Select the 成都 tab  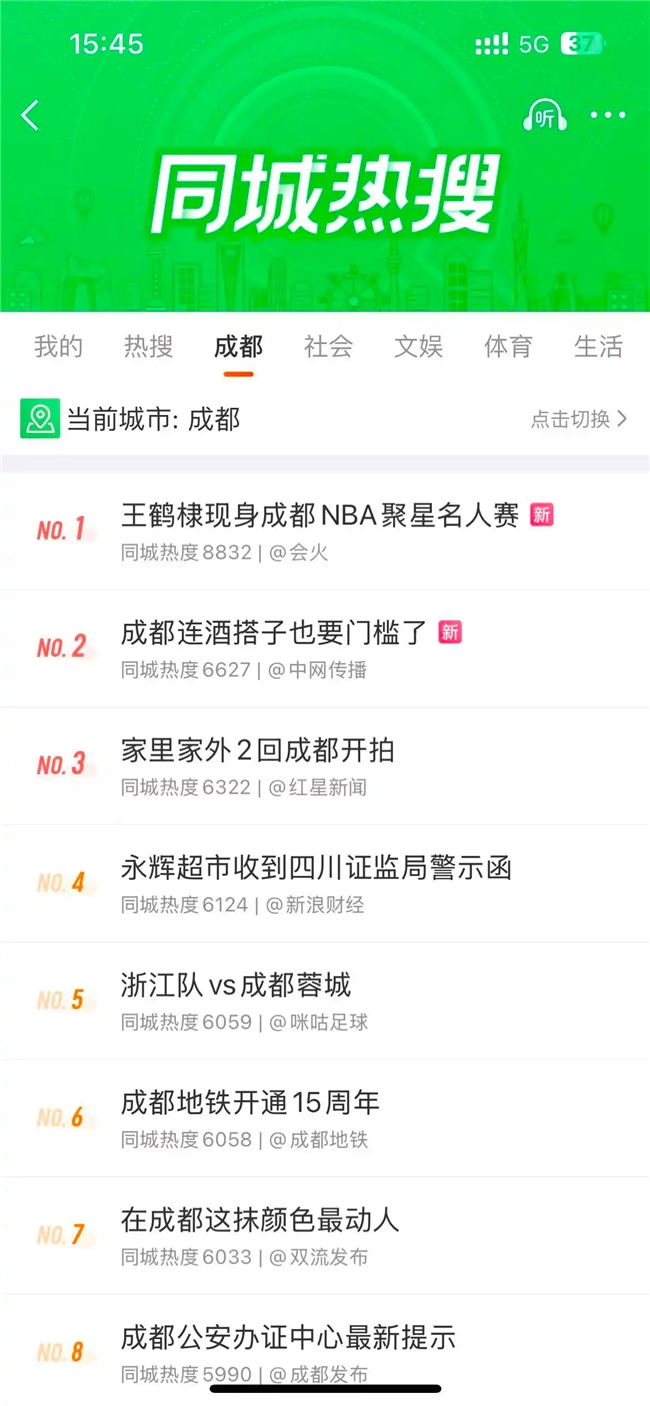click(238, 347)
